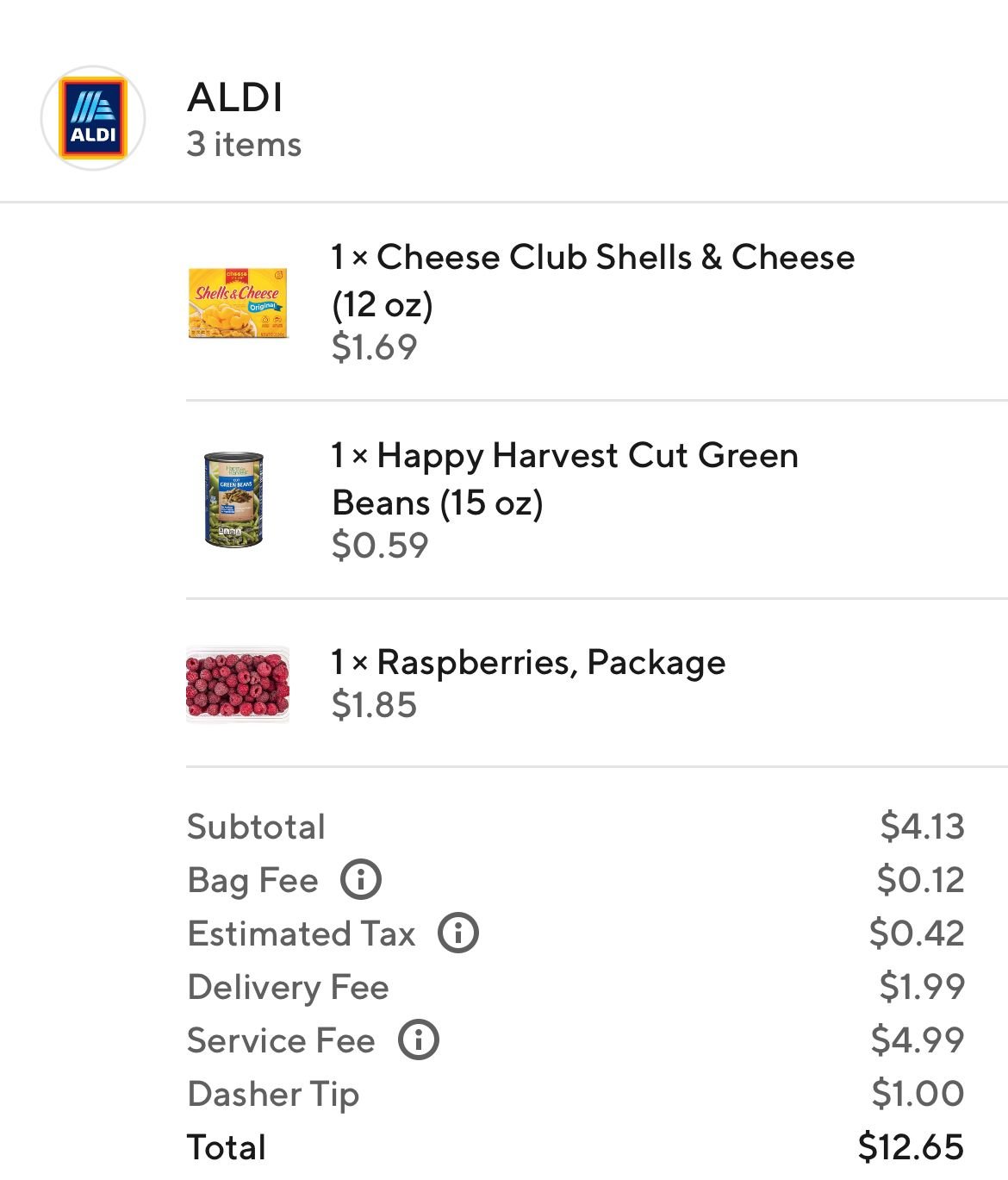Show Estimated Tax info details
The height and width of the screenshot is (1180, 1008).
click(458, 933)
